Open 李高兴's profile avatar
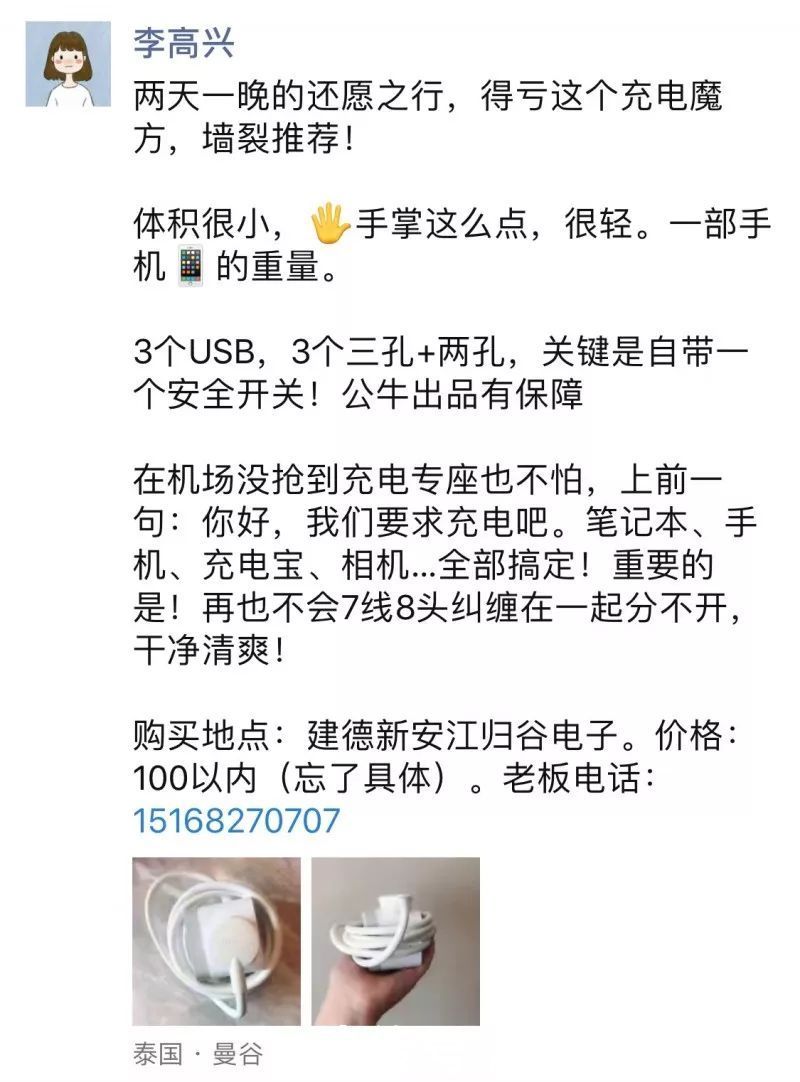Screen dimensions: 800x1082 coord(68,64)
